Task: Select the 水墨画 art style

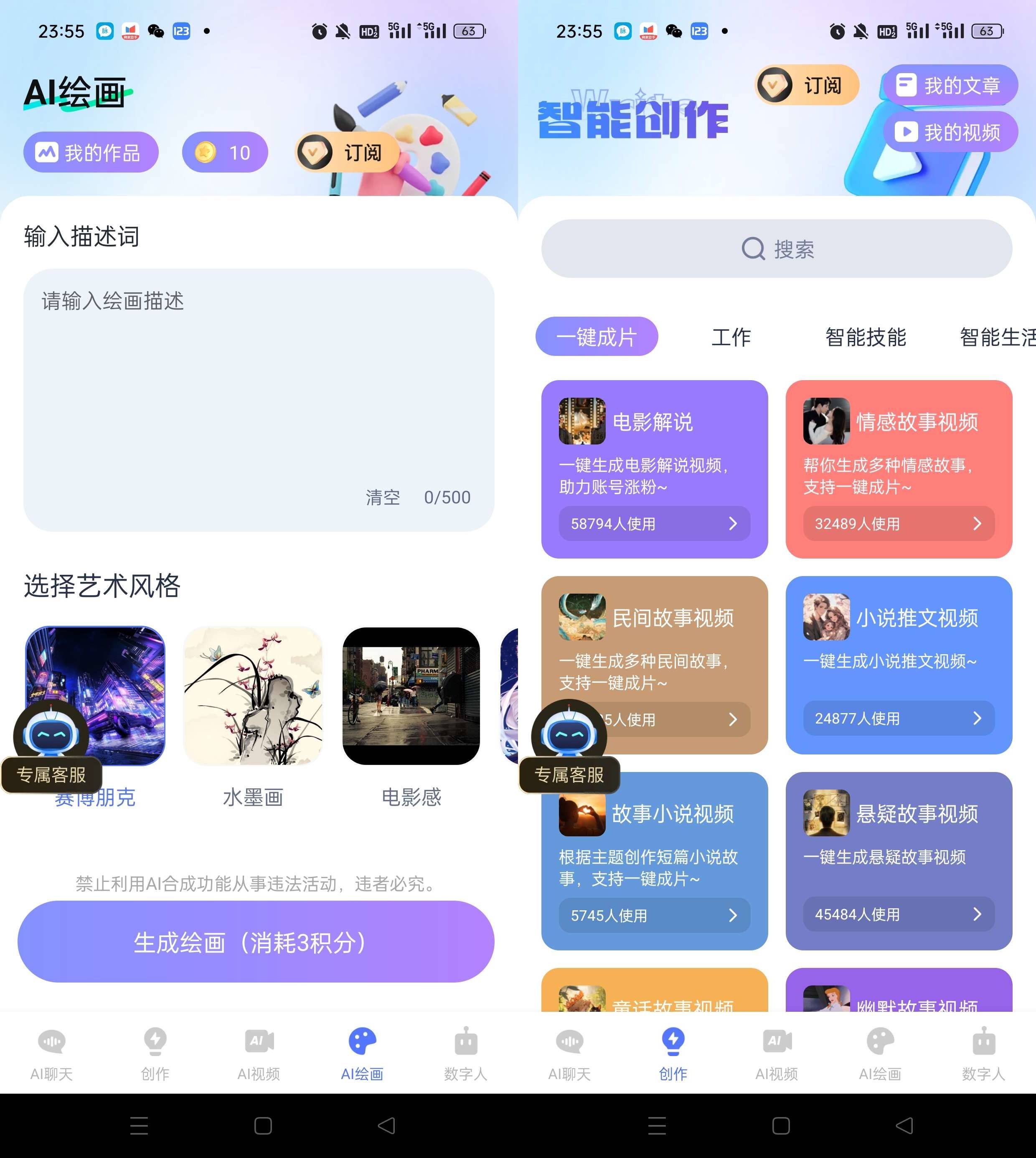Action: pos(253,696)
